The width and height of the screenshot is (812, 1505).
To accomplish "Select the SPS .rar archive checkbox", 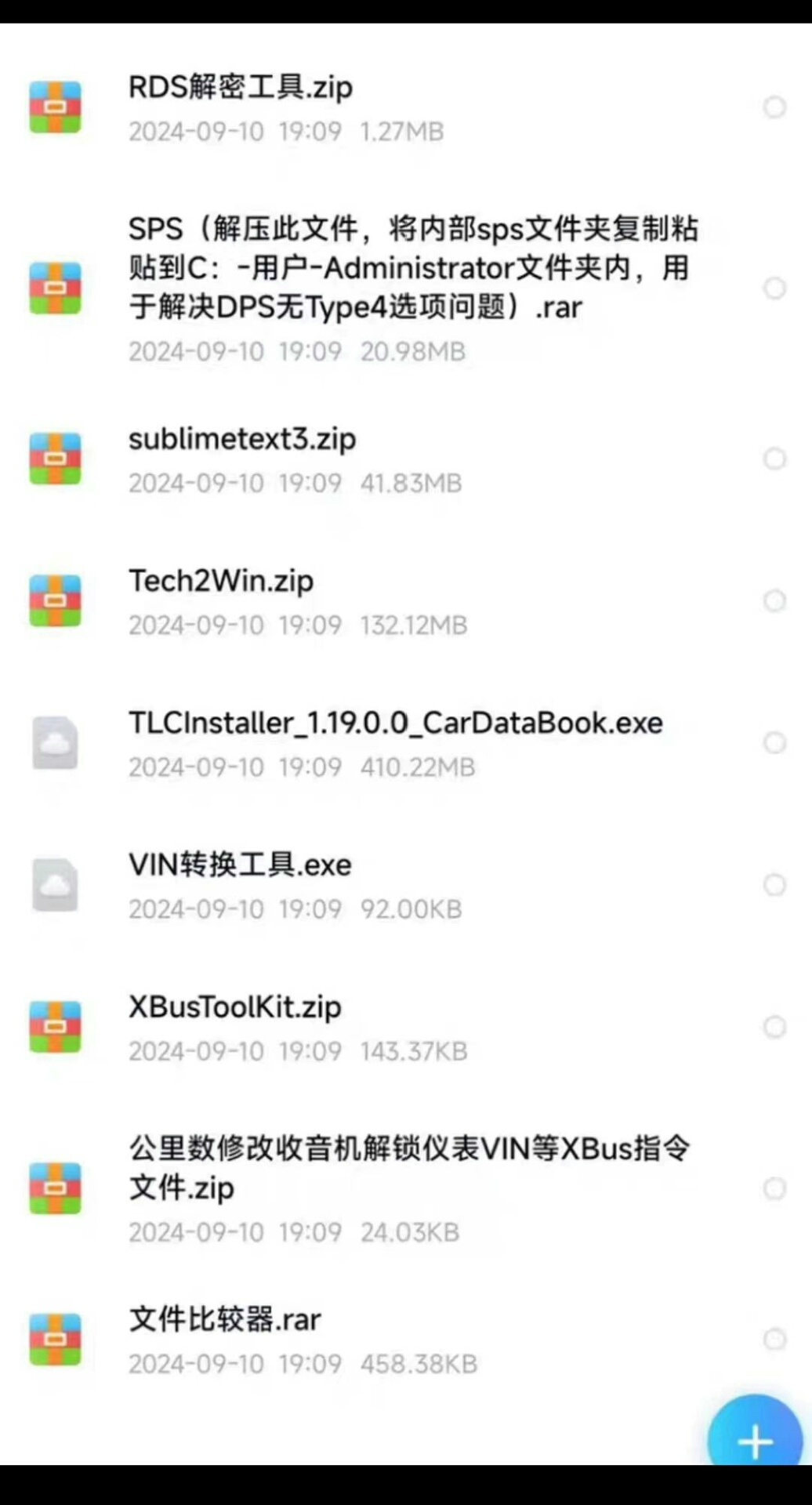I will point(774,288).
